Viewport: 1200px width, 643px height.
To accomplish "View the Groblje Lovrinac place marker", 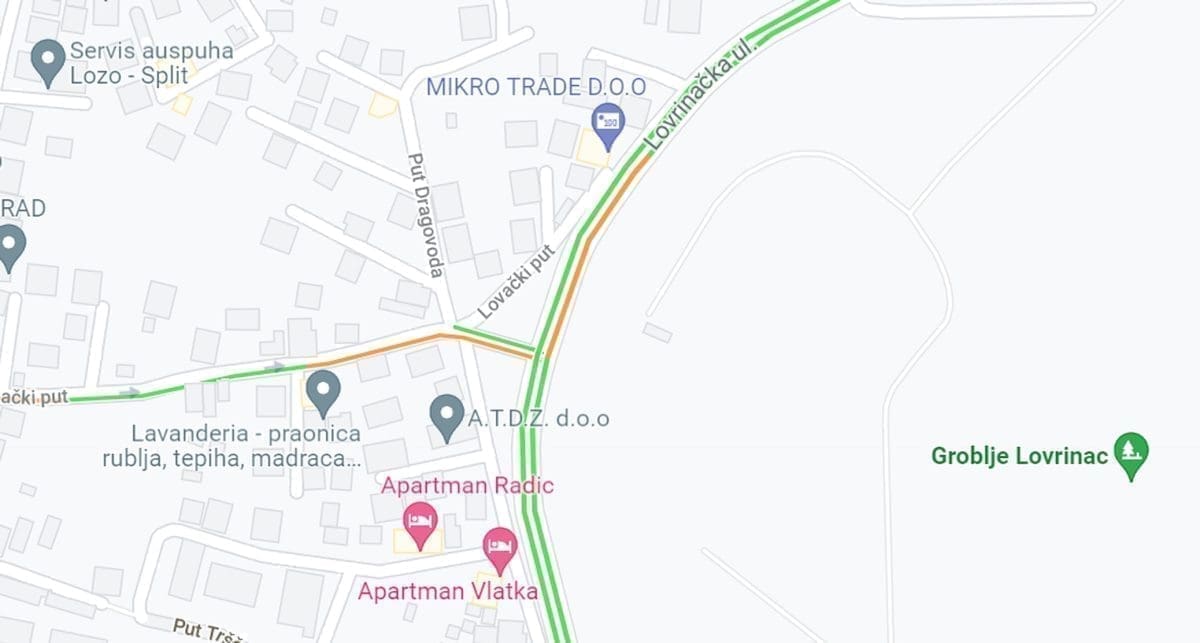I will click(x=1133, y=454).
